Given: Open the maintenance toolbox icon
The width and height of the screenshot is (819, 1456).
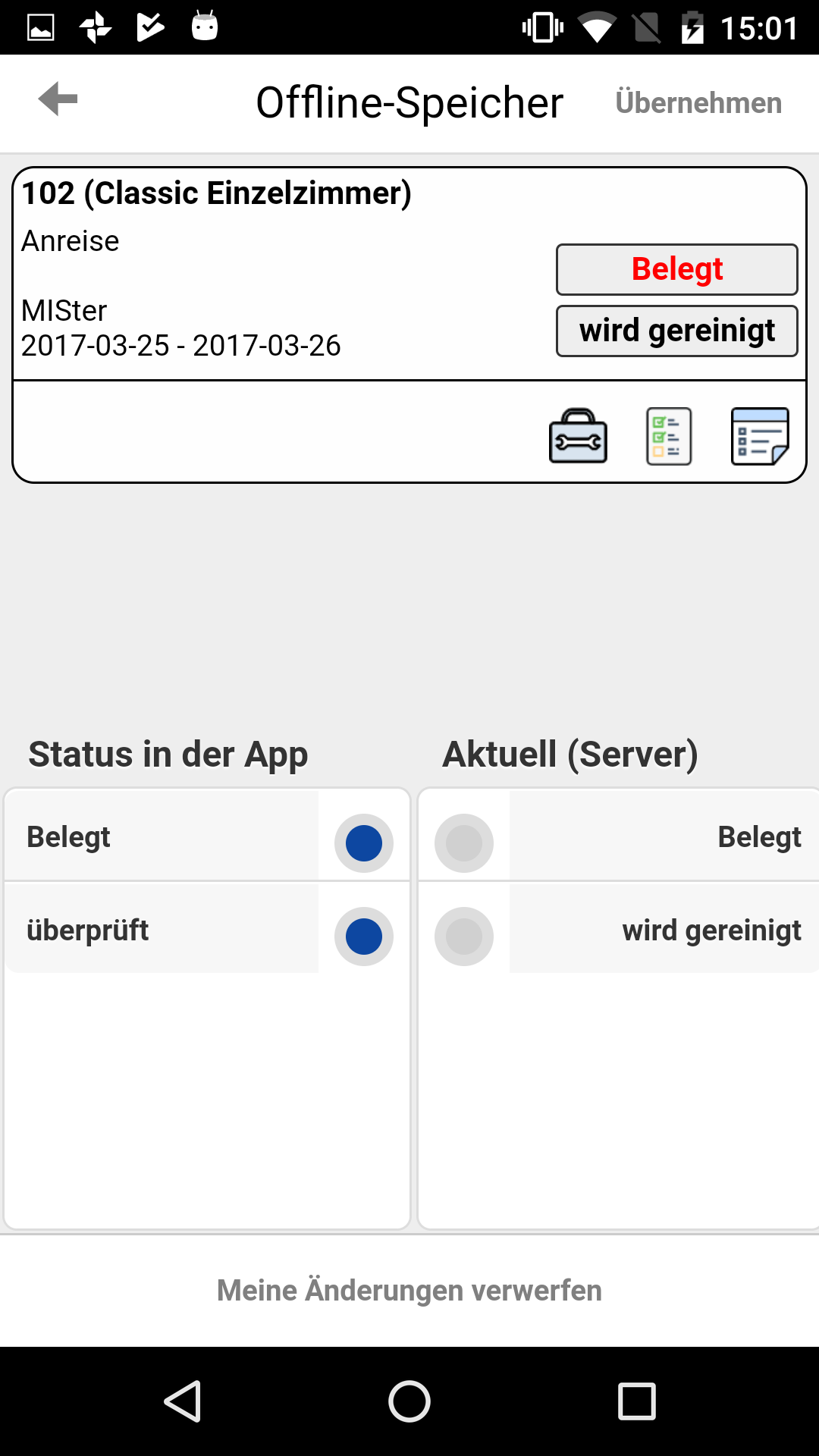Looking at the screenshot, I should 578,436.
